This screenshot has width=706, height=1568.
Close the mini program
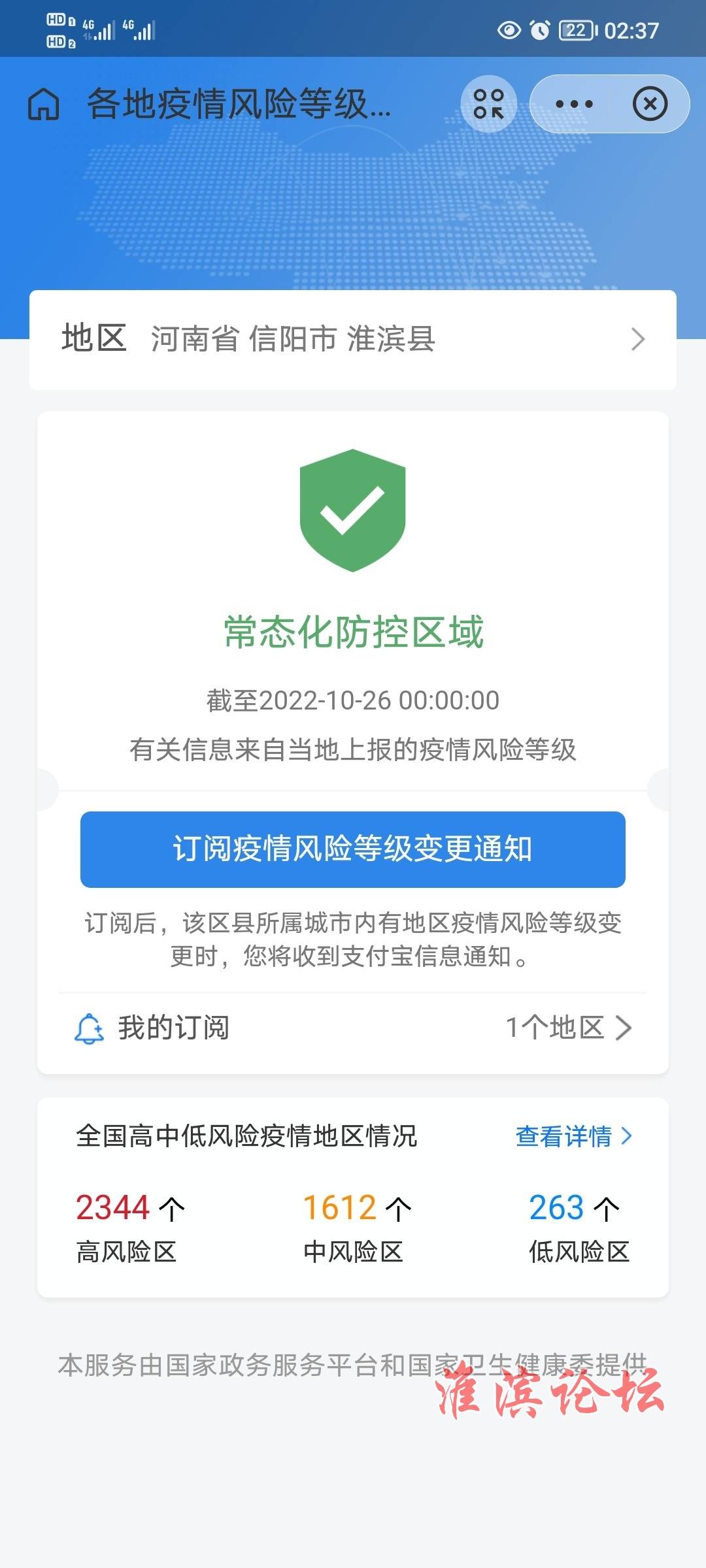click(x=650, y=104)
